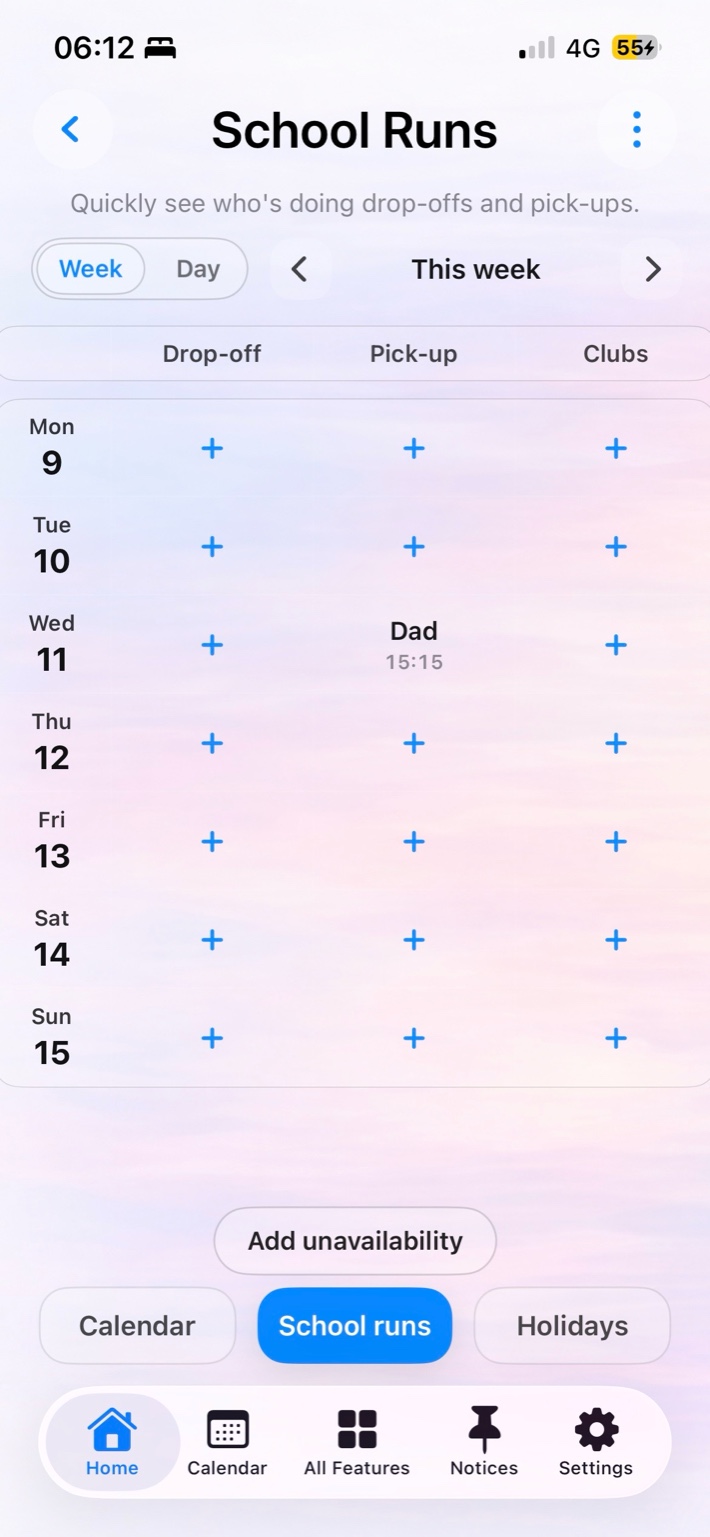The height and width of the screenshot is (1537, 710).
Task: Open the Notices tab
Action: click(484, 1442)
